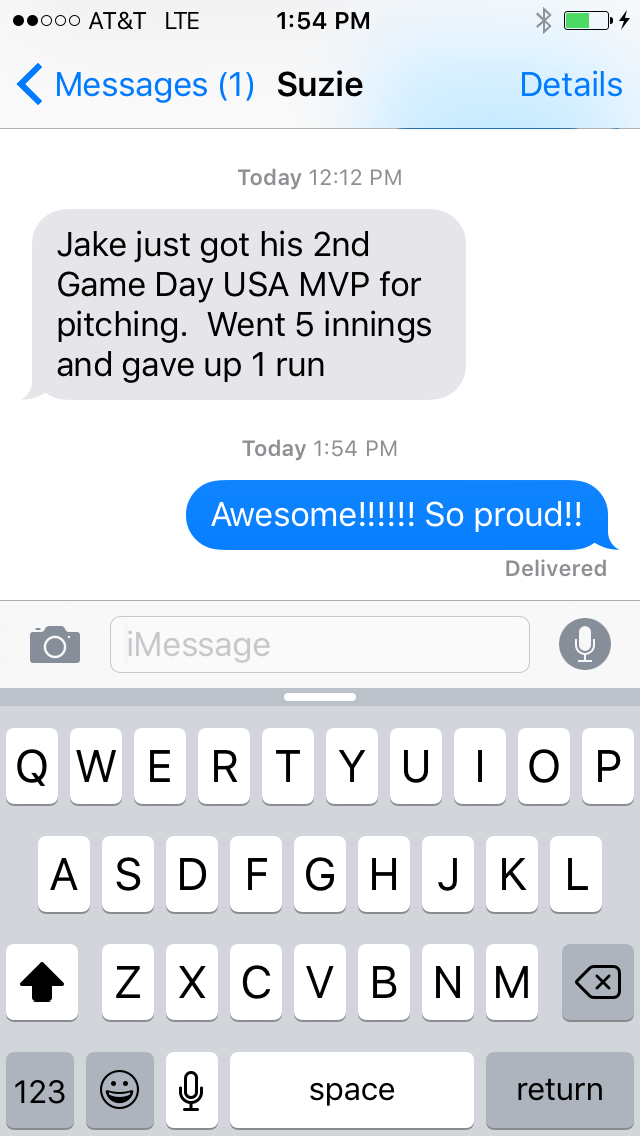Go back to the Messages list
This screenshot has width=640, height=1136.
click(136, 85)
